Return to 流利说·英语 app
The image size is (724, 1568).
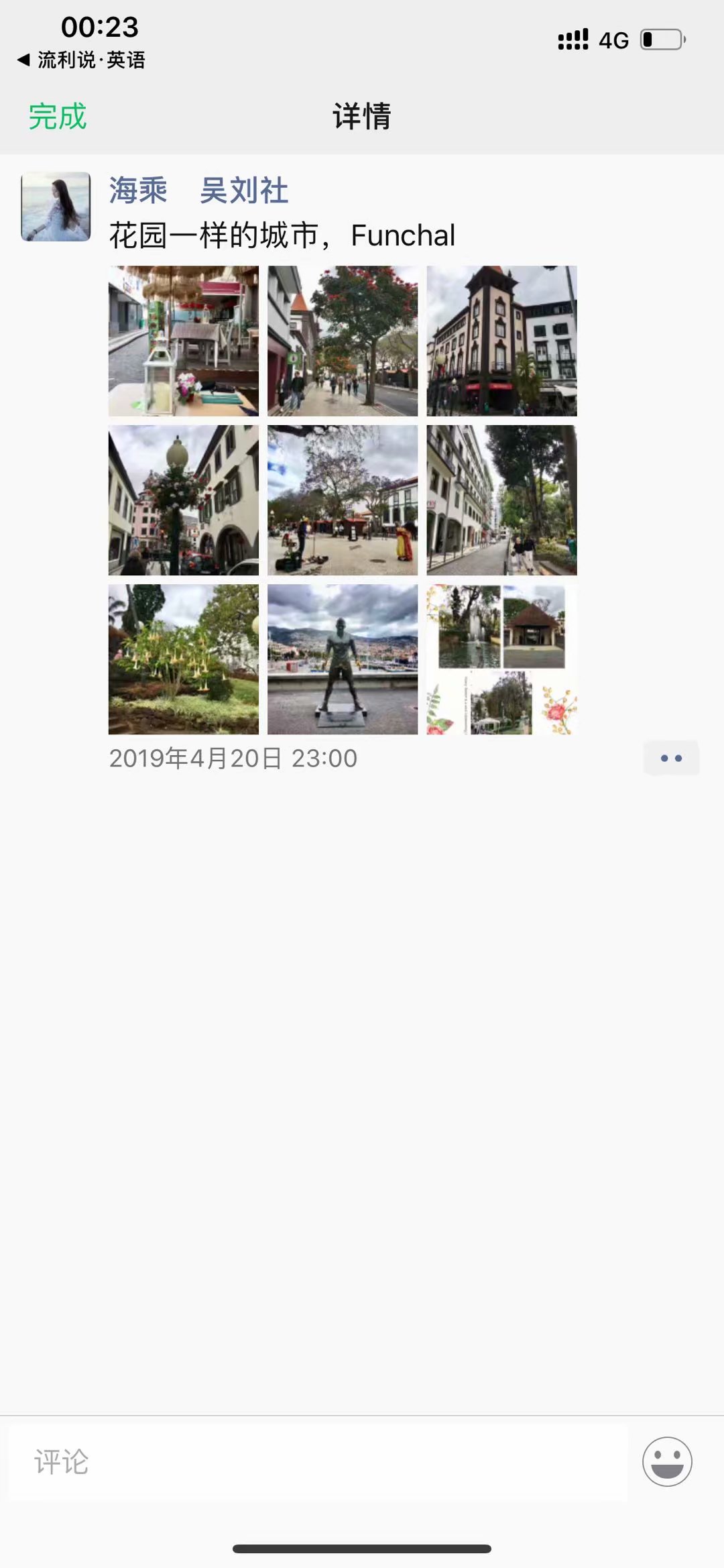pos(82,60)
